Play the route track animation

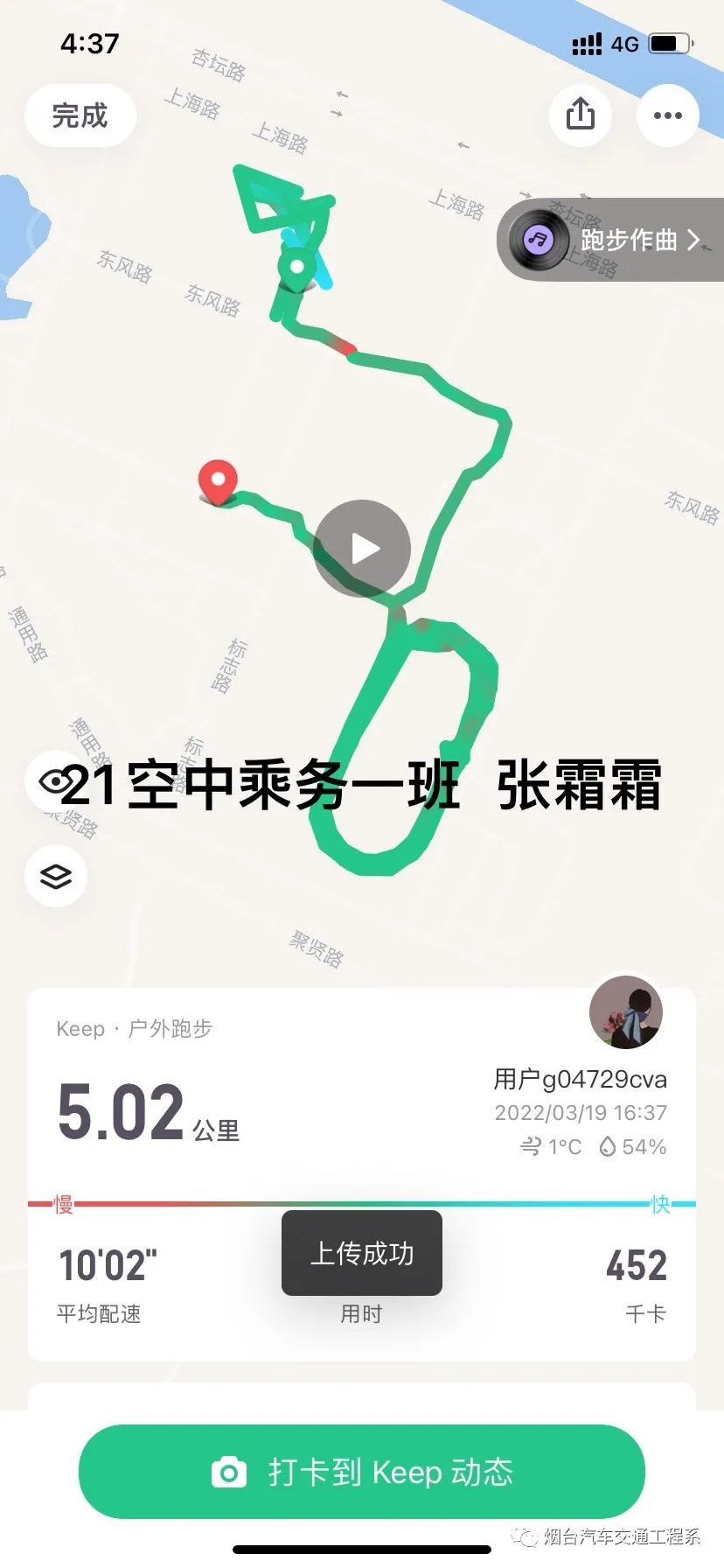click(362, 549)
